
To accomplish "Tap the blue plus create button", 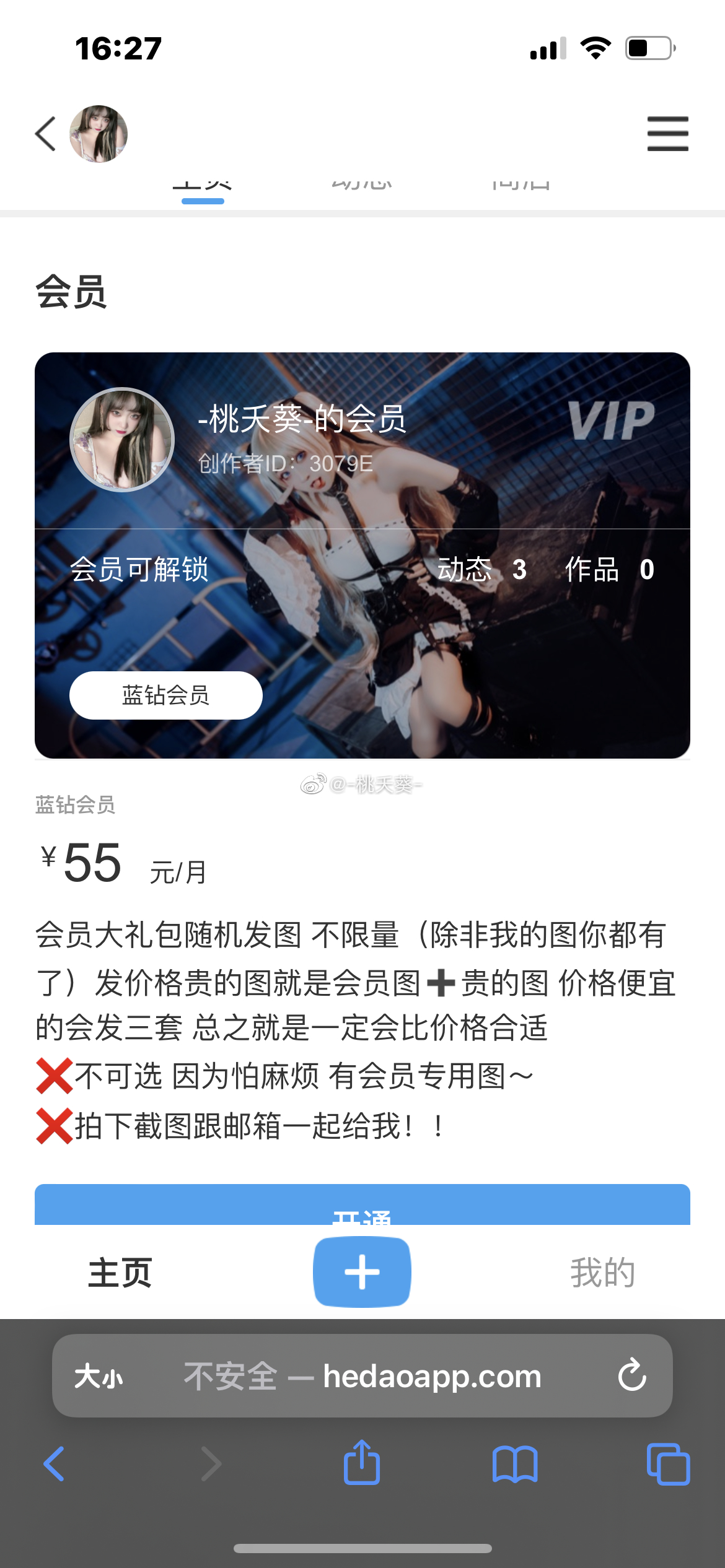I will [x=362, y=1272].
